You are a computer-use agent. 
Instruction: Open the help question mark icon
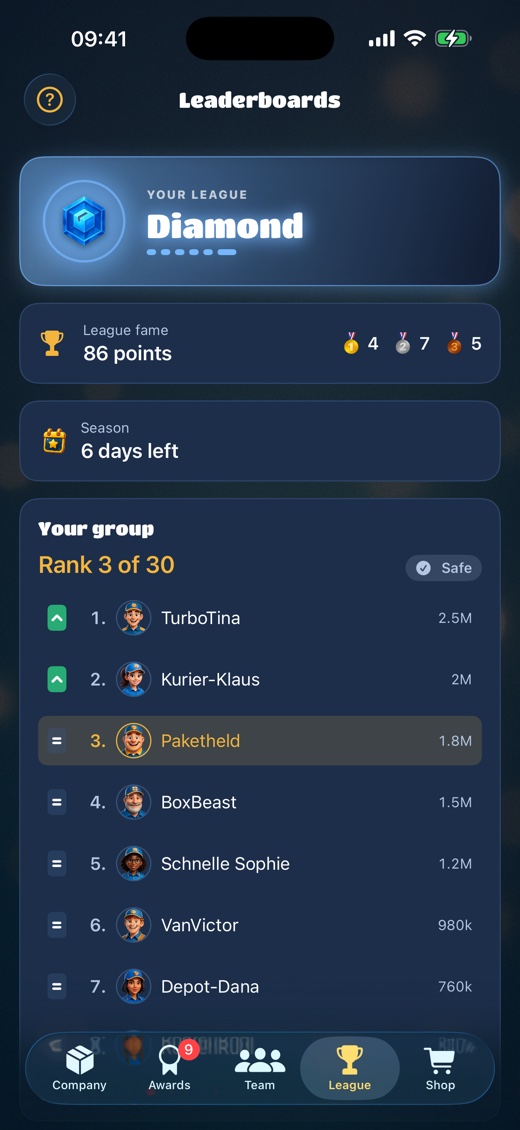pos(50,99)
